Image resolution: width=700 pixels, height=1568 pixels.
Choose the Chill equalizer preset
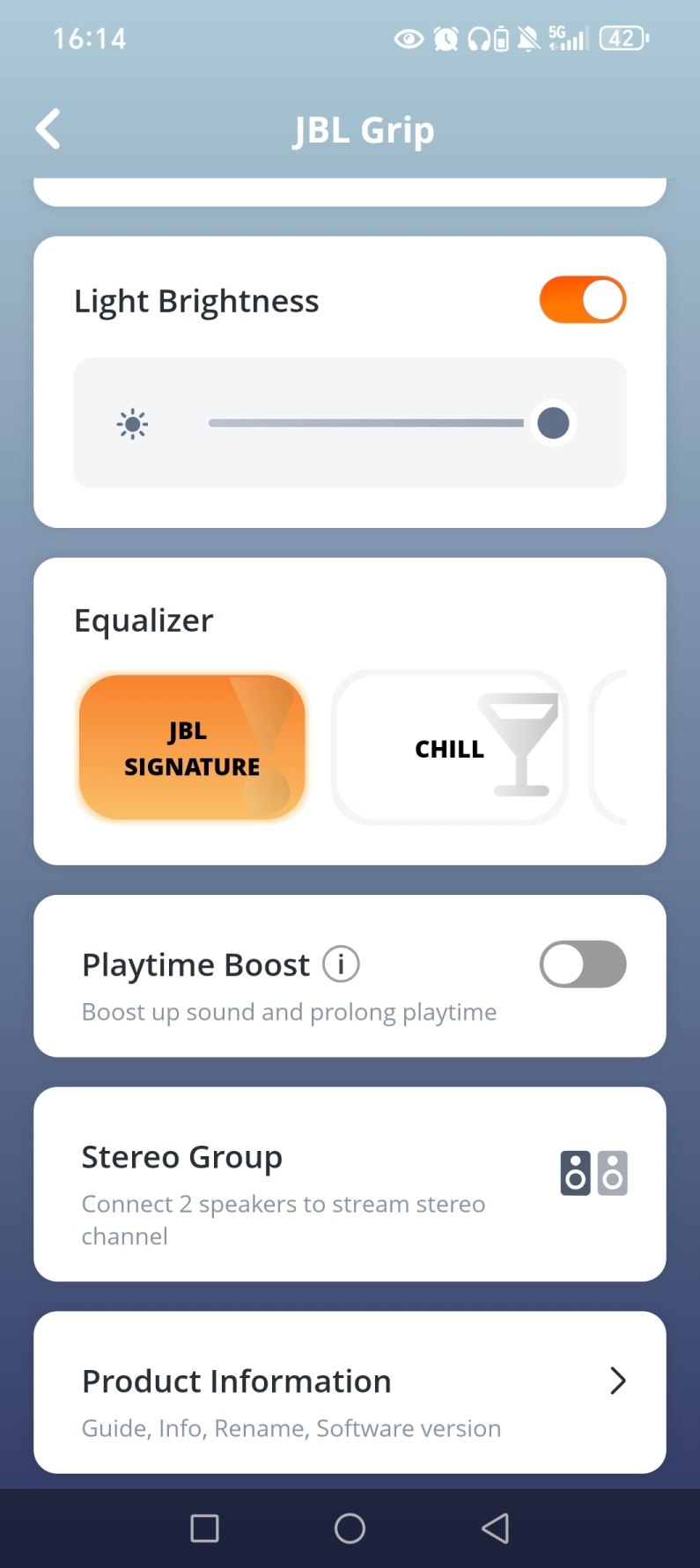(x=450, y=748)
